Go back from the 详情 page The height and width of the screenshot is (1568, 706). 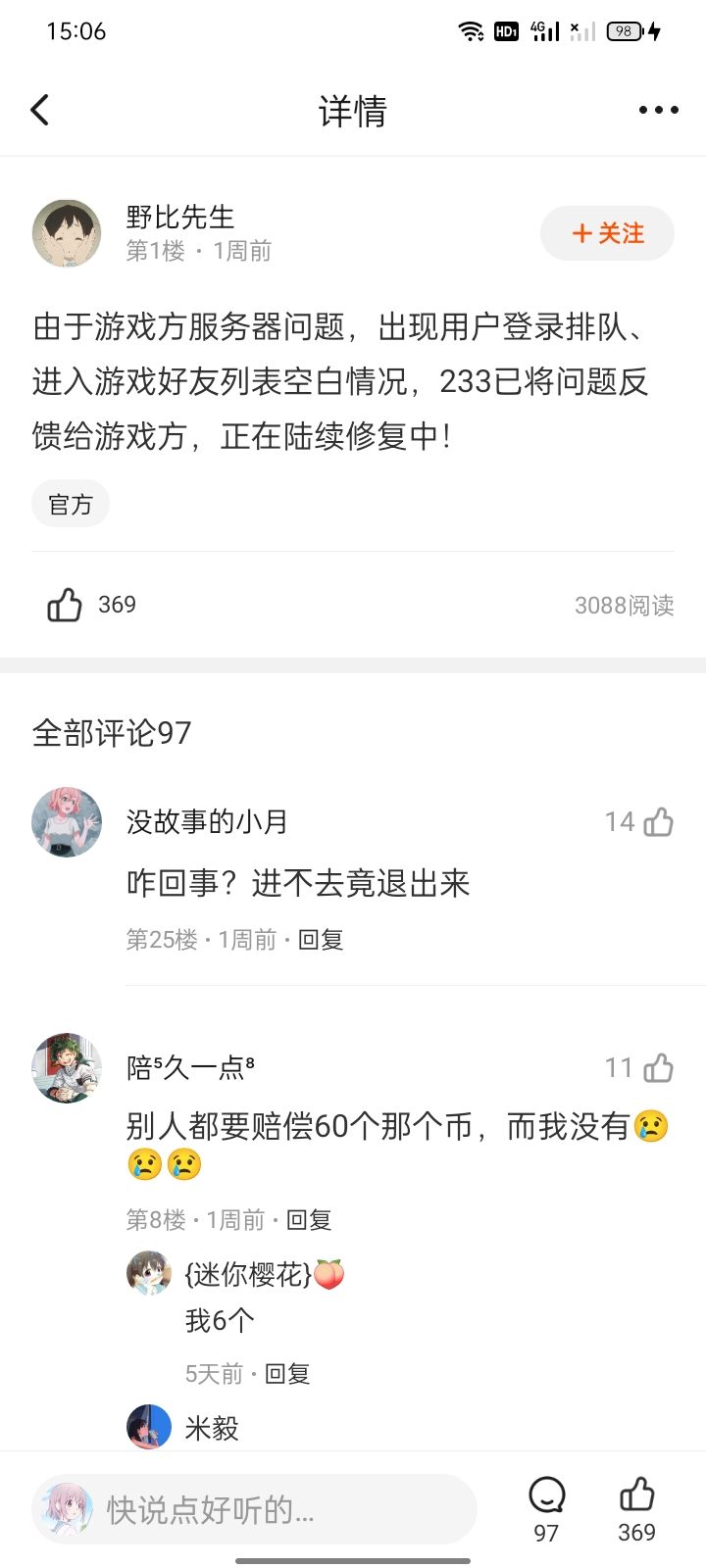40,110
